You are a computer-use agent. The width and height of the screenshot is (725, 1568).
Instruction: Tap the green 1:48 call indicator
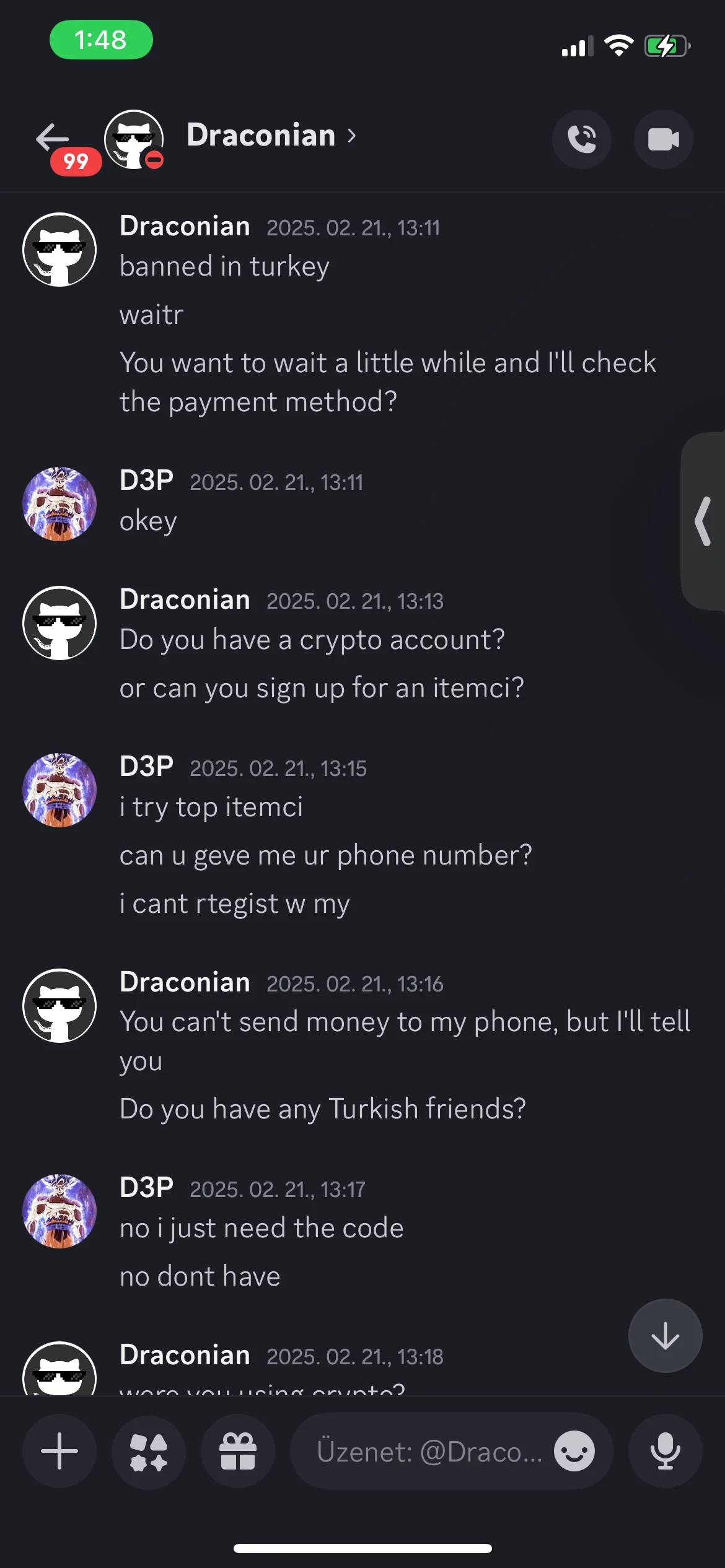tap(101, 40)
